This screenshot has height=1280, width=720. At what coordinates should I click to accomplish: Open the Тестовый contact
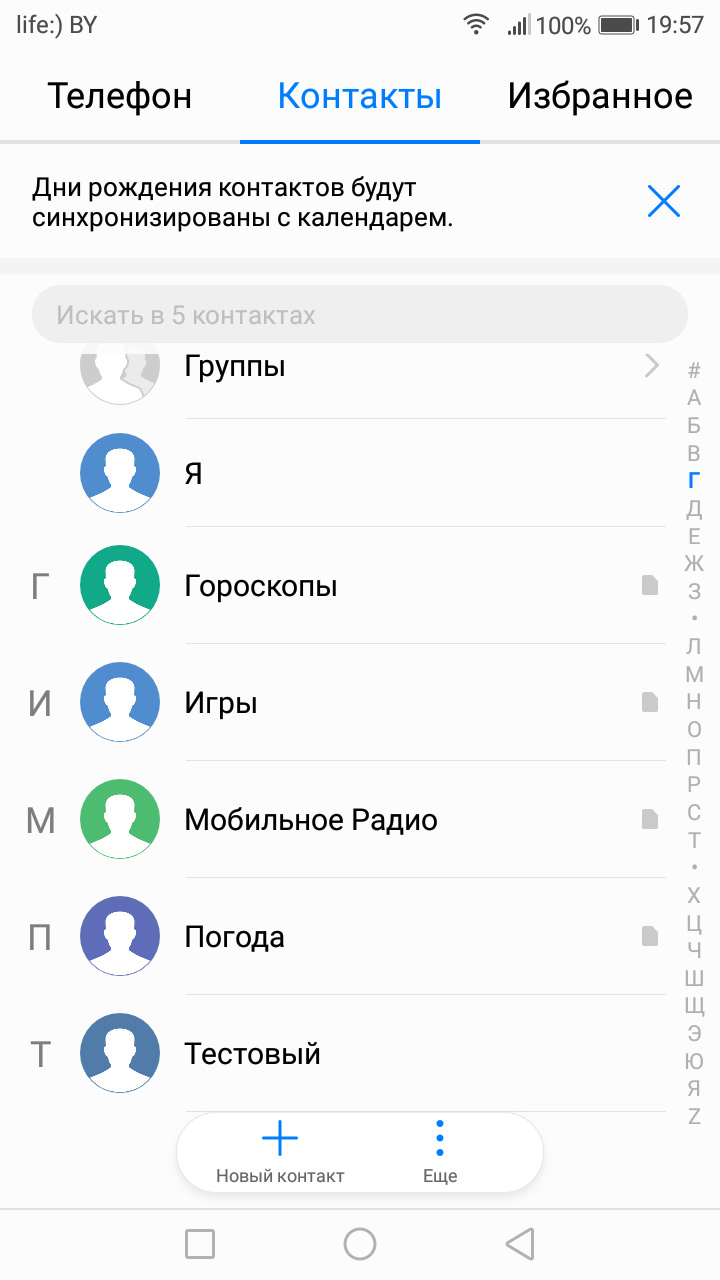(360, 1053)
